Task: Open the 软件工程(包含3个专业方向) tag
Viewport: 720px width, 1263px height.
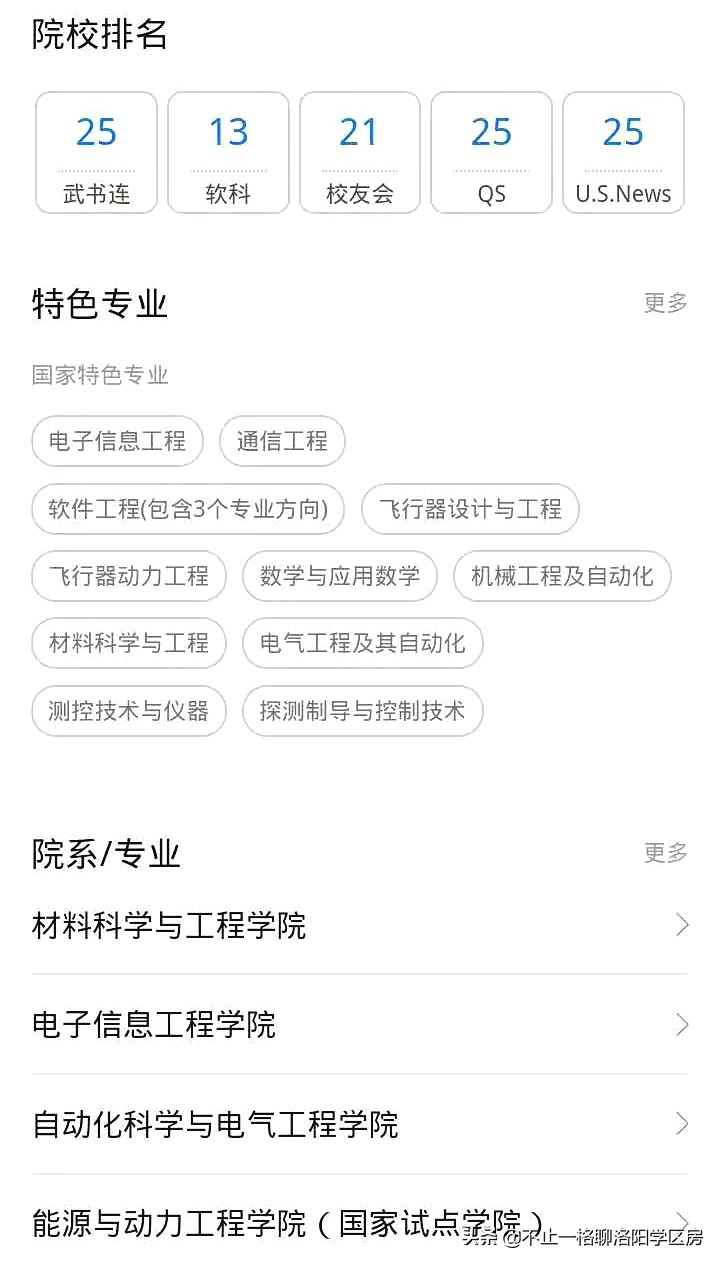Action: [x=187, y=509]
